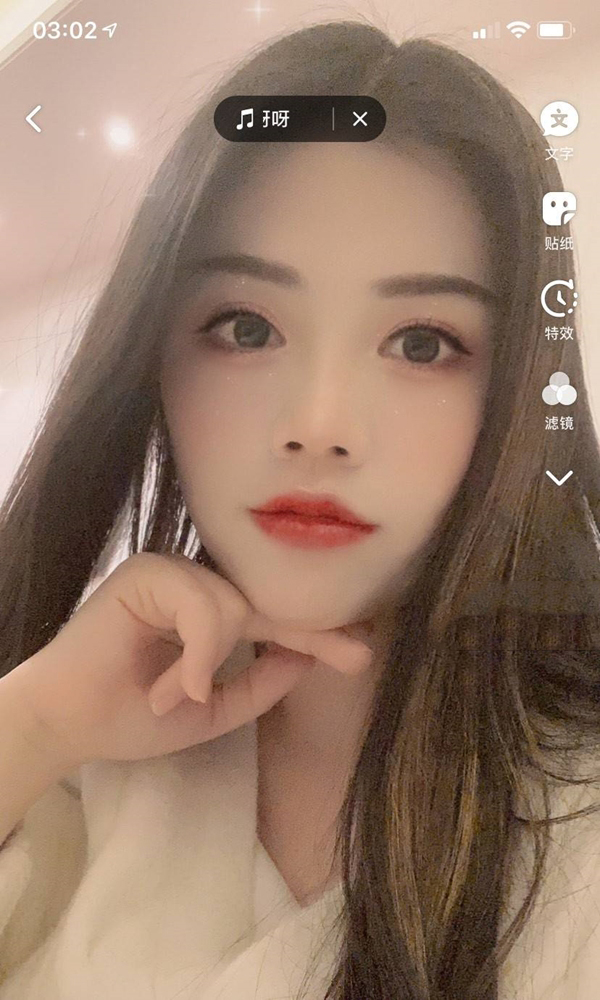Image resolution: width=600 pixels, height=1000 pixels.
Task: Expand more editing tools
Action: click(x=559, y=478)
